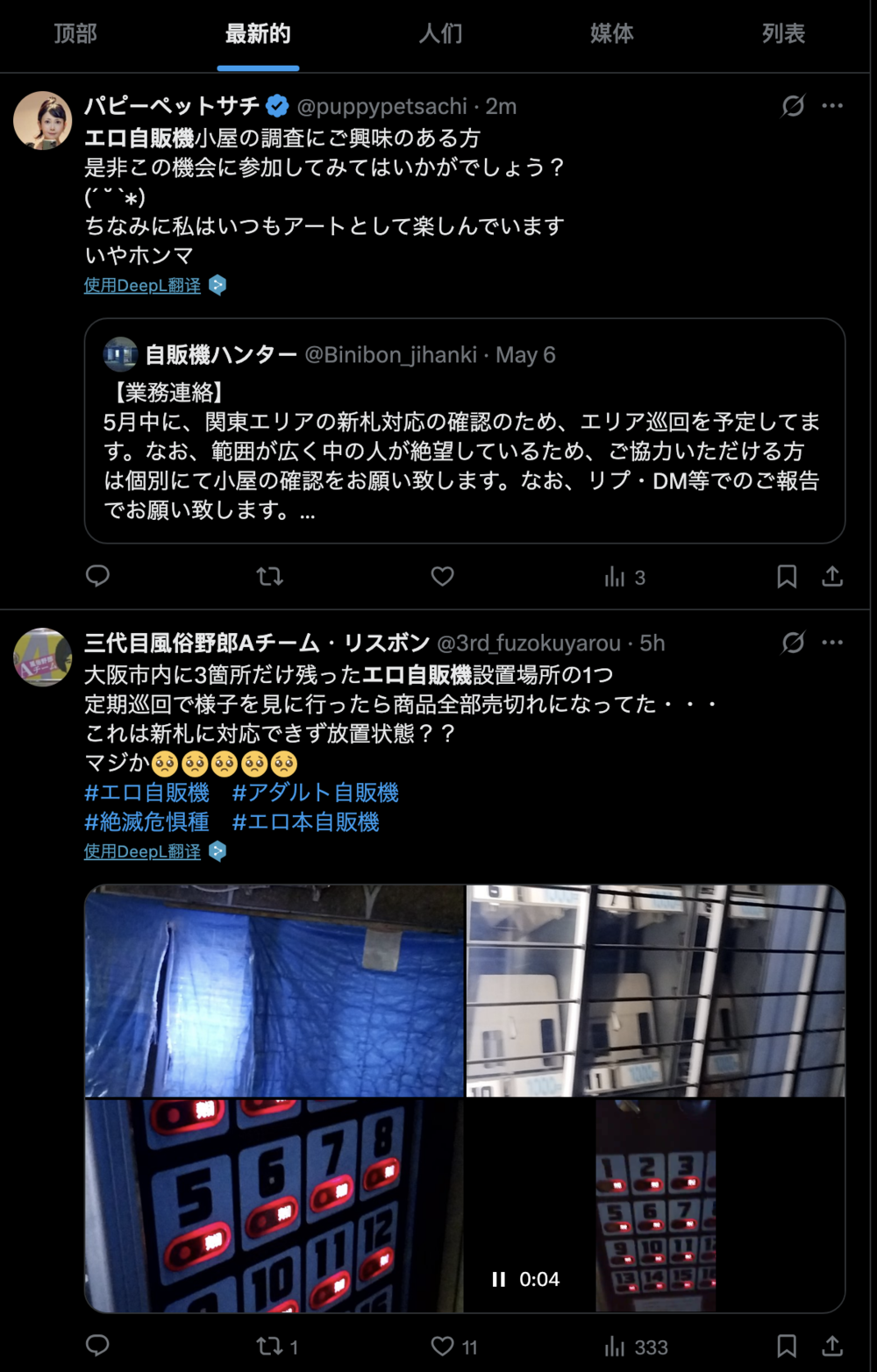Switch to the 人们 tab
Image resolution: width=877 pixels, height=1372 pixels.
[440, 34]
